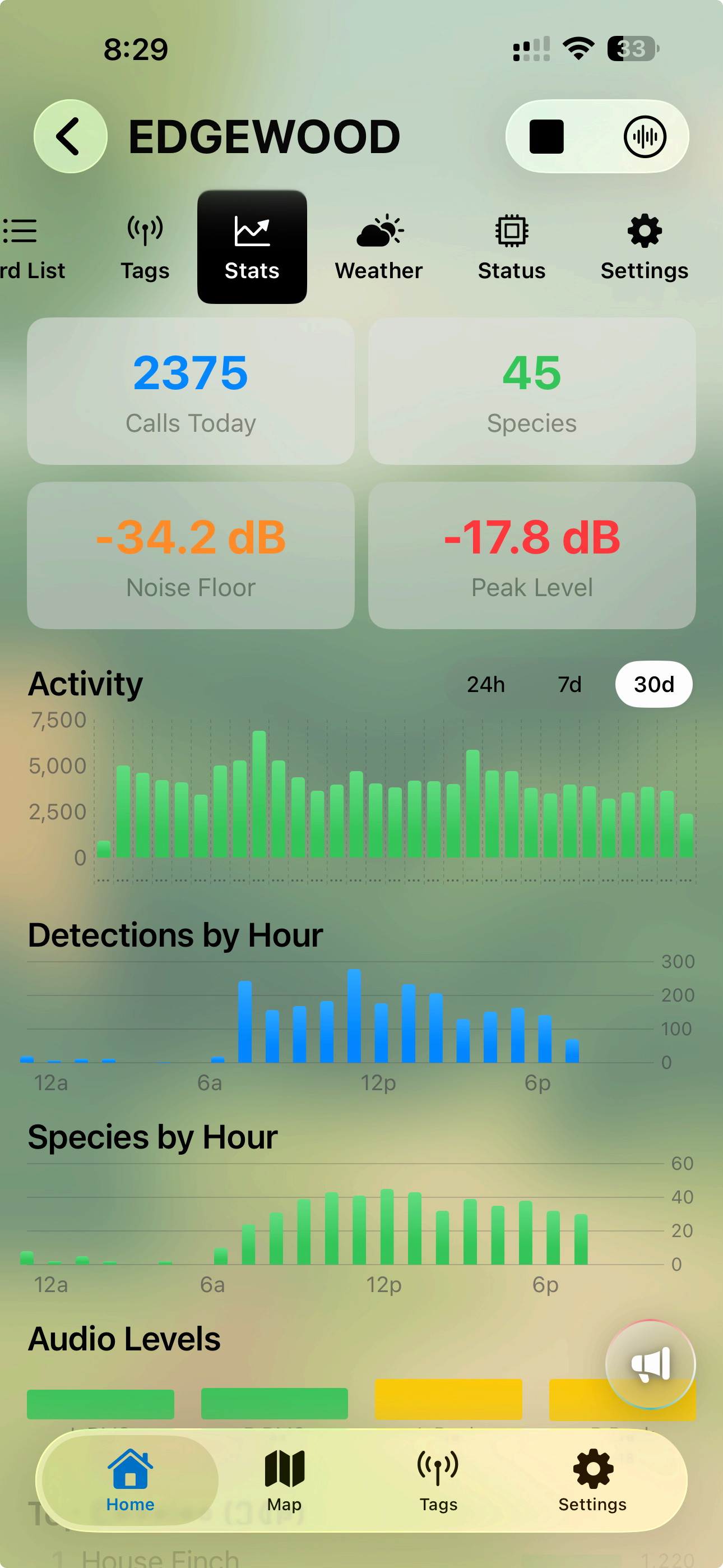Go back using the back arrow

pos(70,136)
